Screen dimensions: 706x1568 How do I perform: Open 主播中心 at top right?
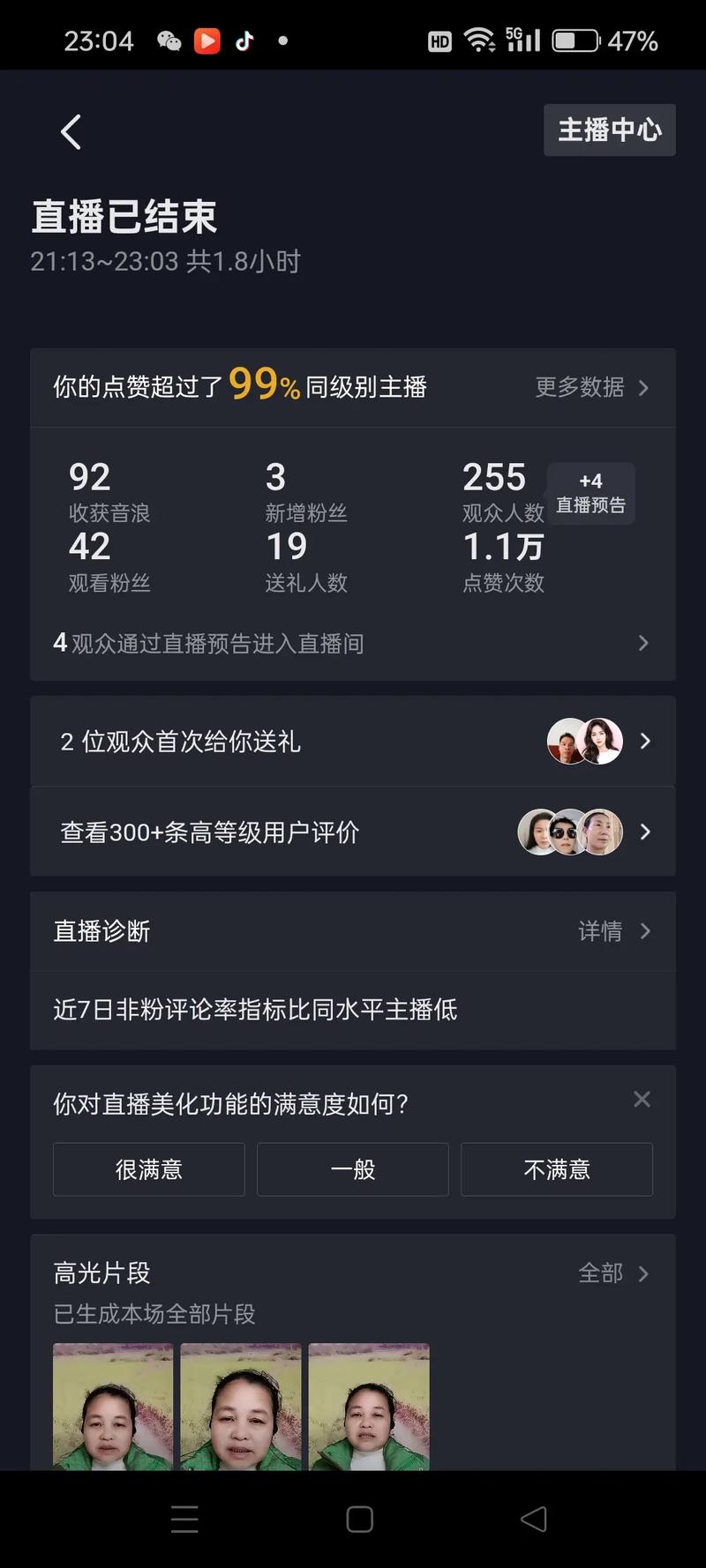609,130
